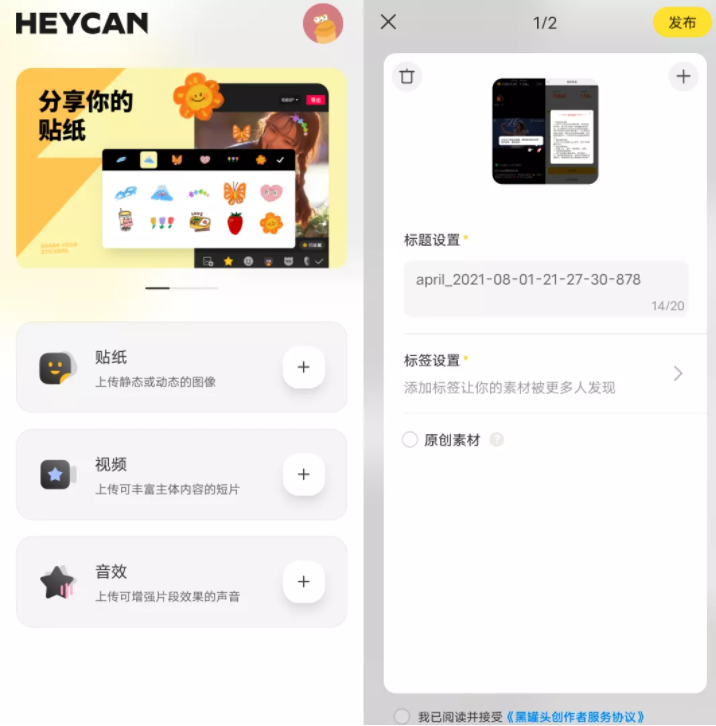The height and width of the screenshot is (726, 716).
Task: Open the profile avatar on HEYCAN
Action: [322, 24]
